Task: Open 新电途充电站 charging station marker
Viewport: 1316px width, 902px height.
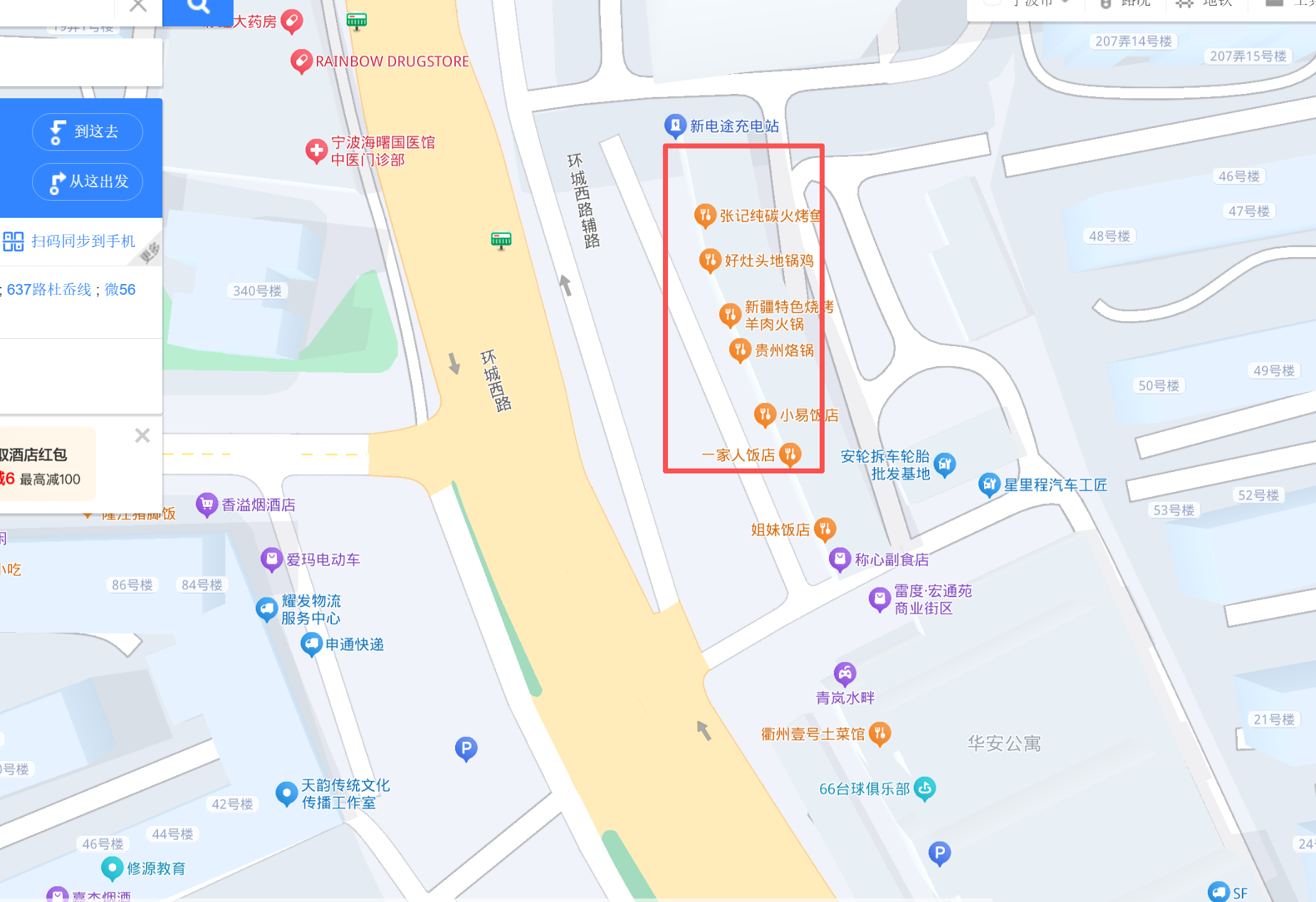Action: click(x=674, y=126)
